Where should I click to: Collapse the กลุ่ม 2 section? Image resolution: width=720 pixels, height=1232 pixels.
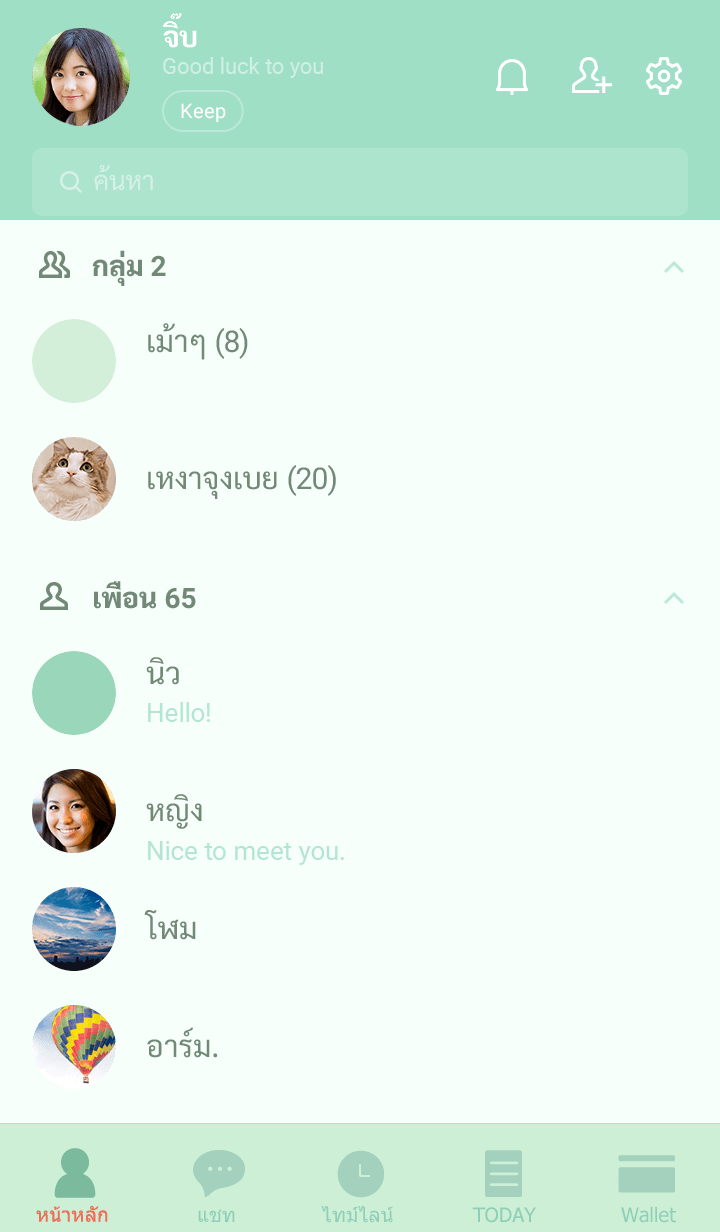pos(674,267)
